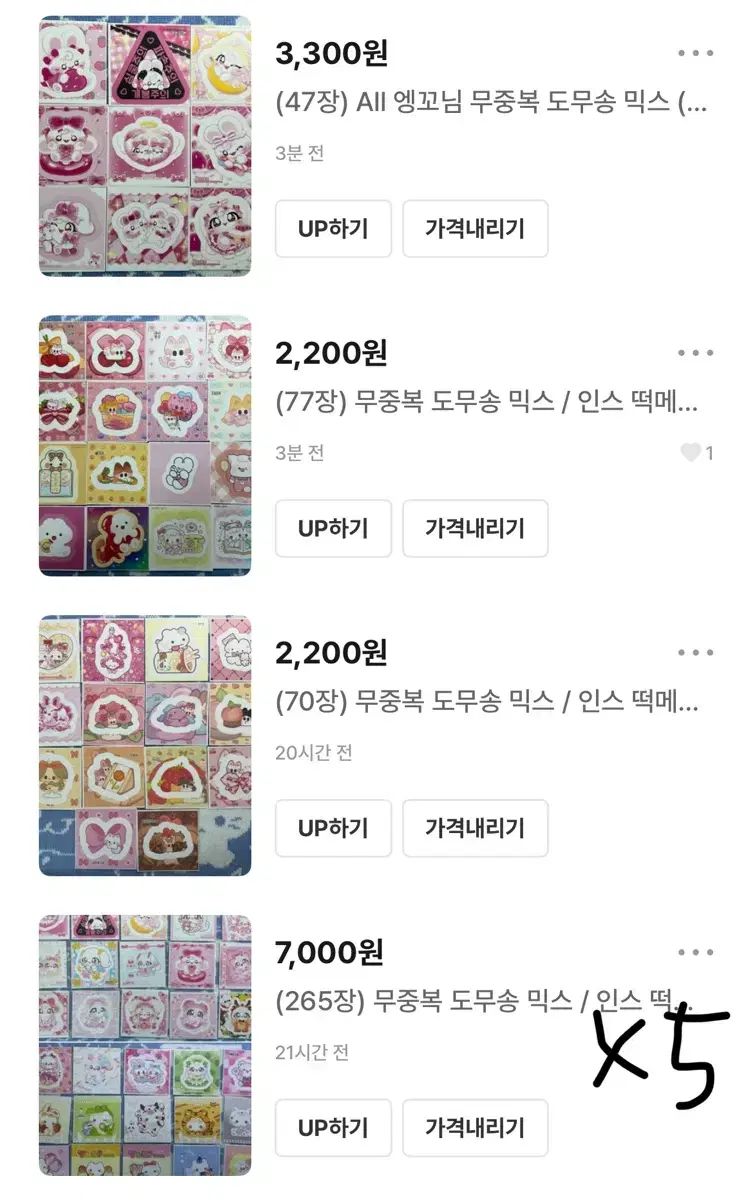Open the (47장) All 엥꼬님 listing thumbnail
This screenshot has width=754, height=1200.
(145, 146)
